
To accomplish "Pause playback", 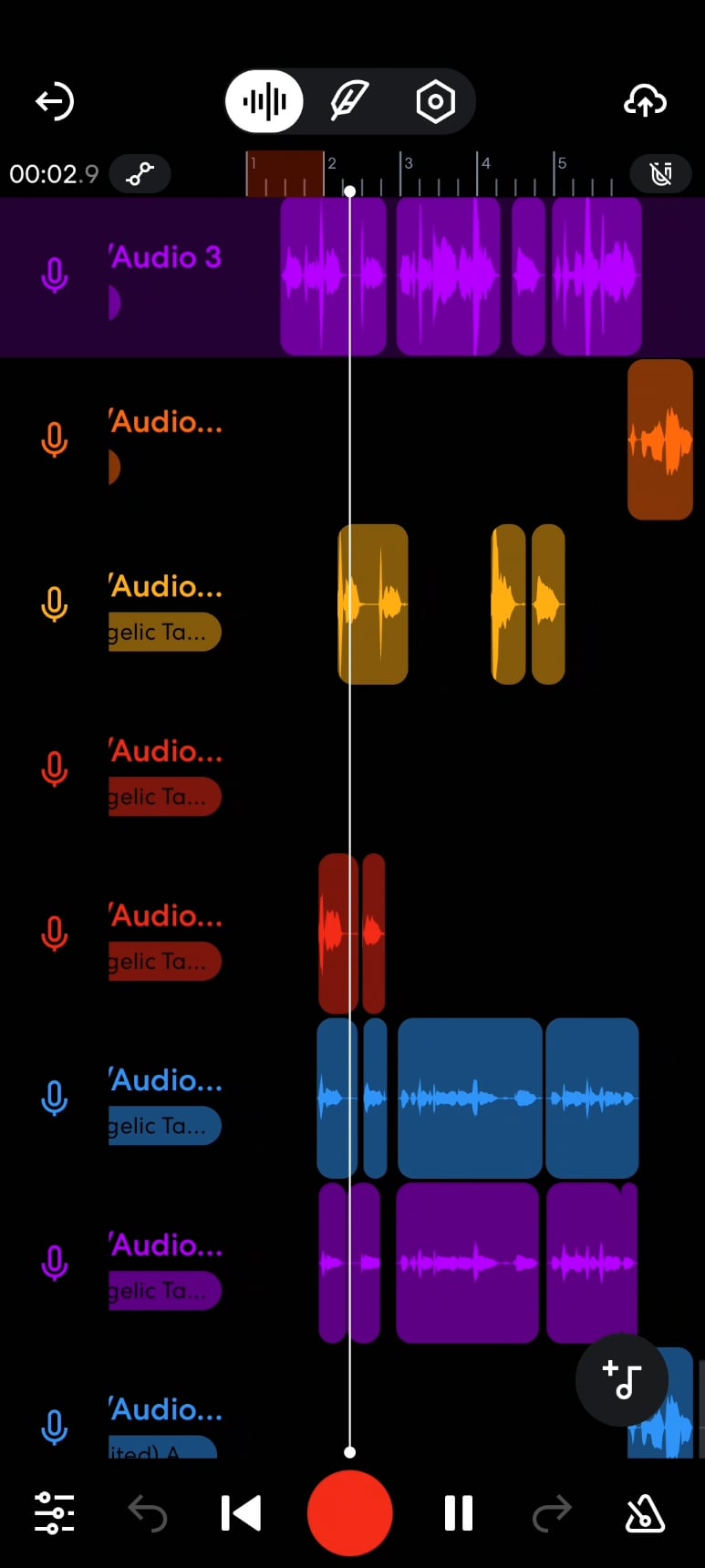I will (458, 1512).
